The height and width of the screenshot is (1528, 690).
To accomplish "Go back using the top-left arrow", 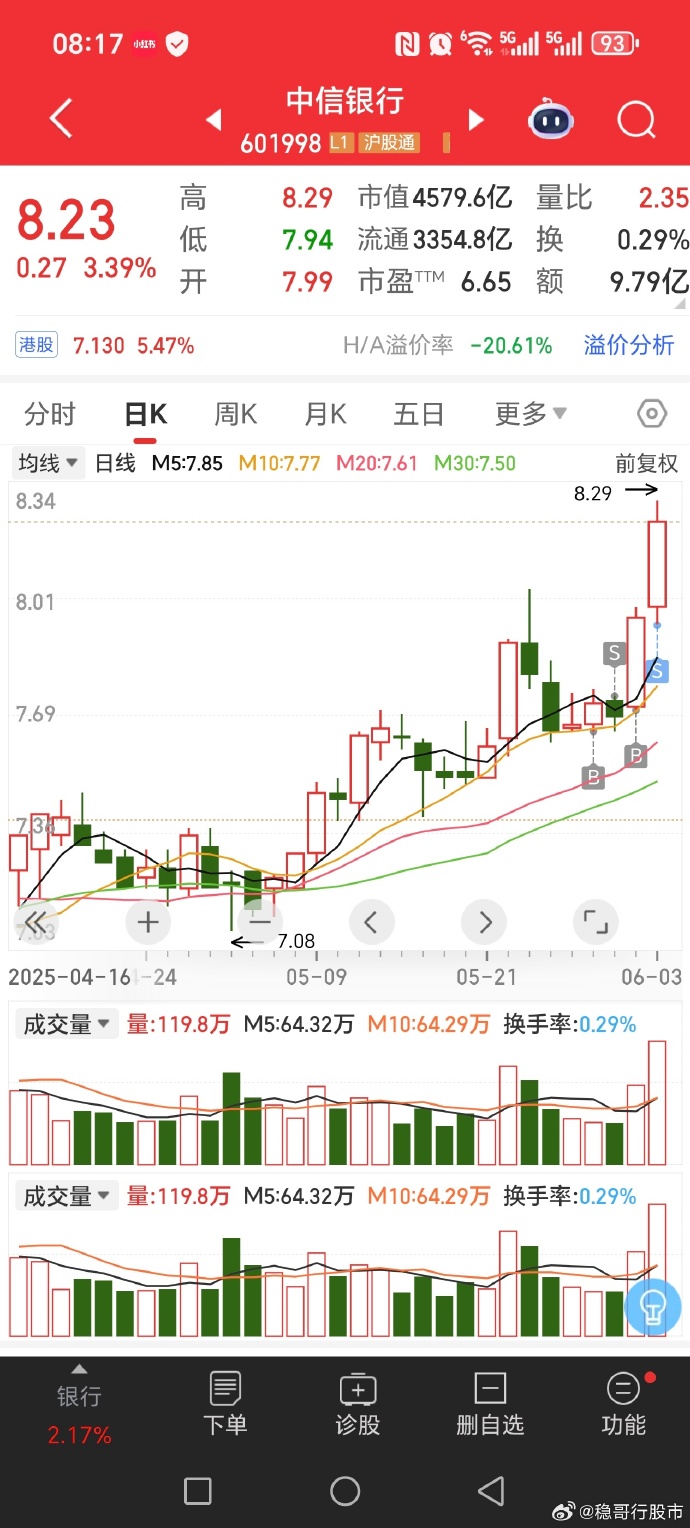I will click(x=61, y=119).
